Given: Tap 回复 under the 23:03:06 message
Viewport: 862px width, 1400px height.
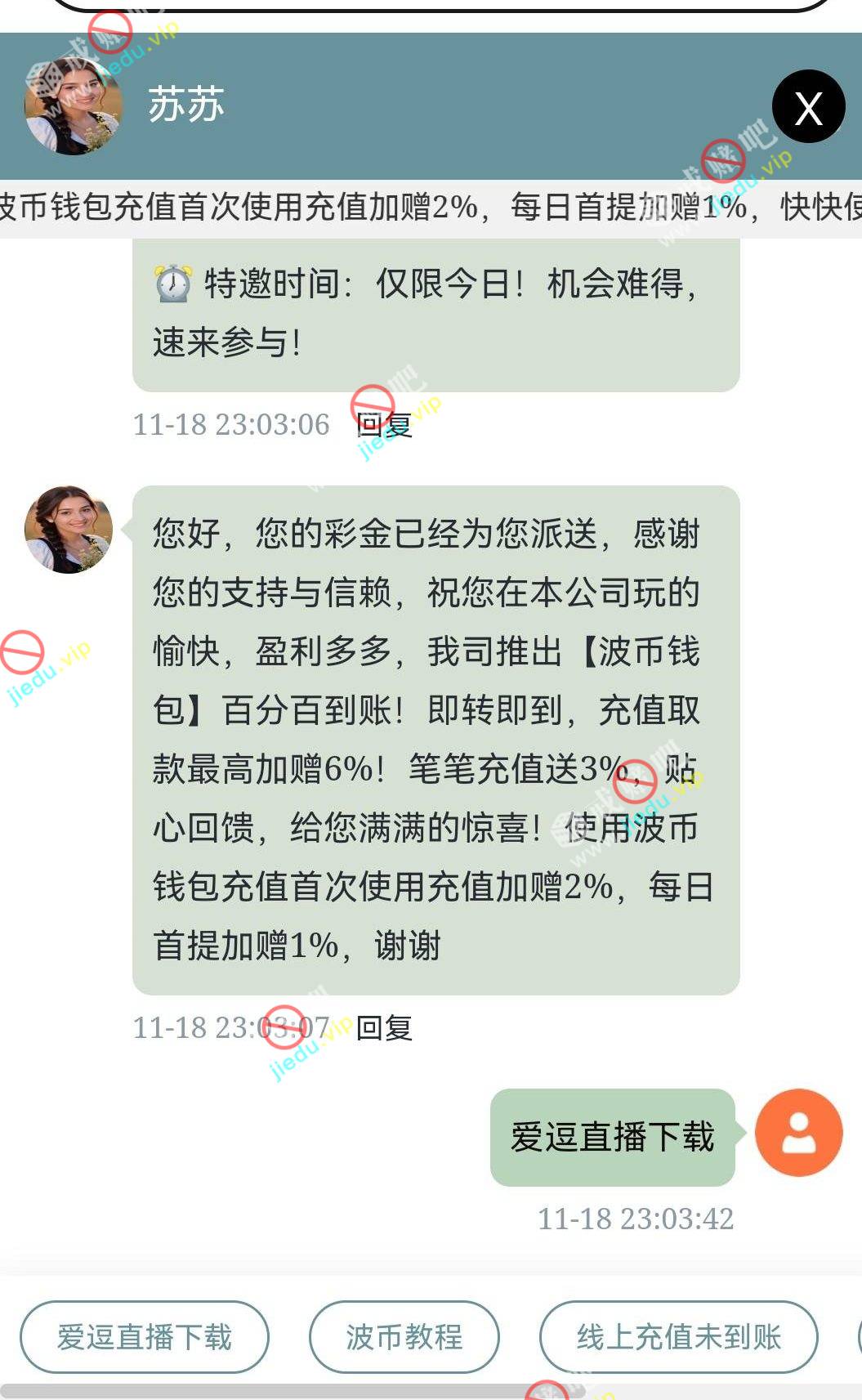Looking at the screenshot, I should (384, 425).
